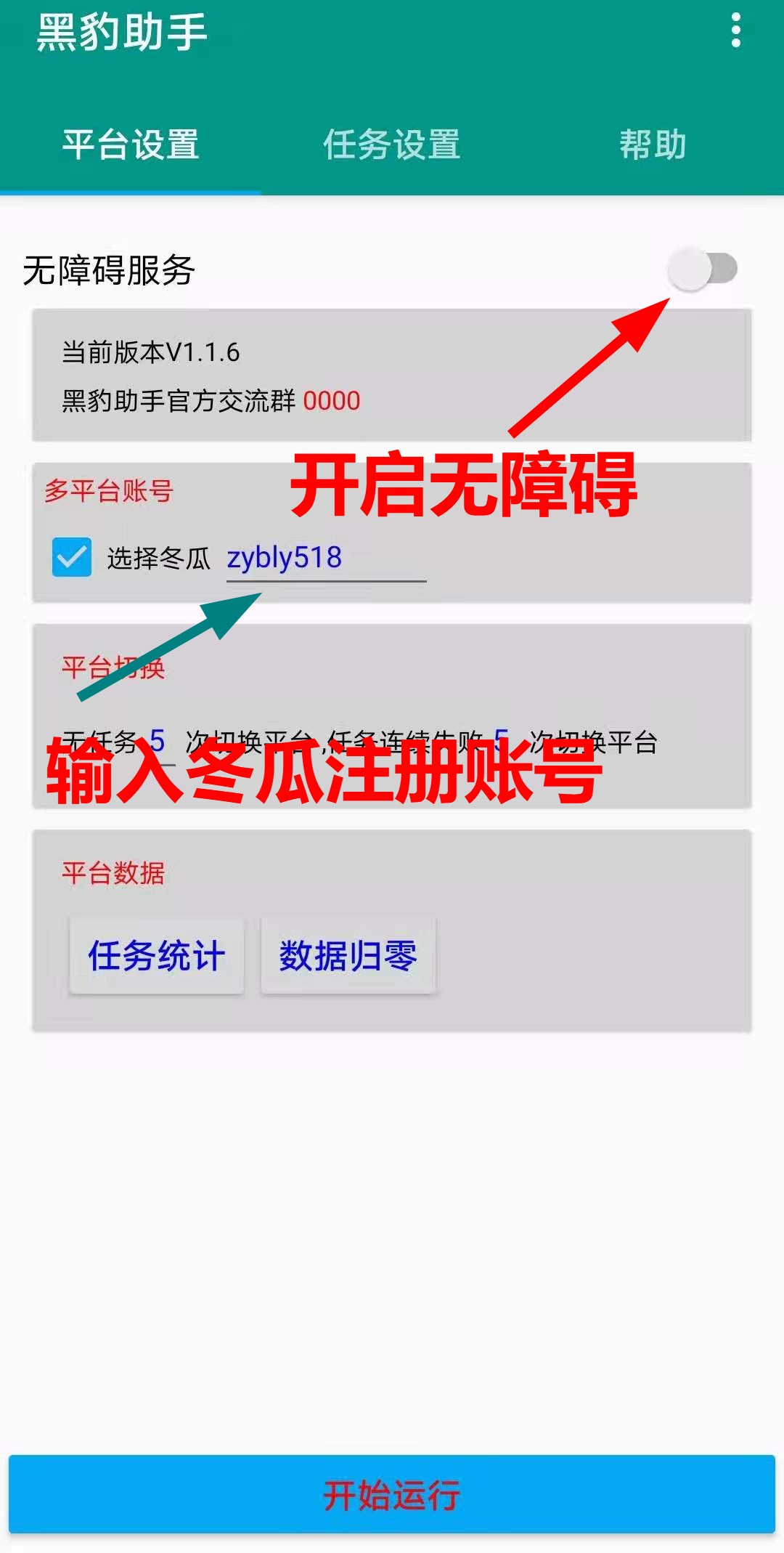The width and height of the screenshot is (784, 1553).
Task: Edit the 无任务 switch count field
Action: (158, 742)
